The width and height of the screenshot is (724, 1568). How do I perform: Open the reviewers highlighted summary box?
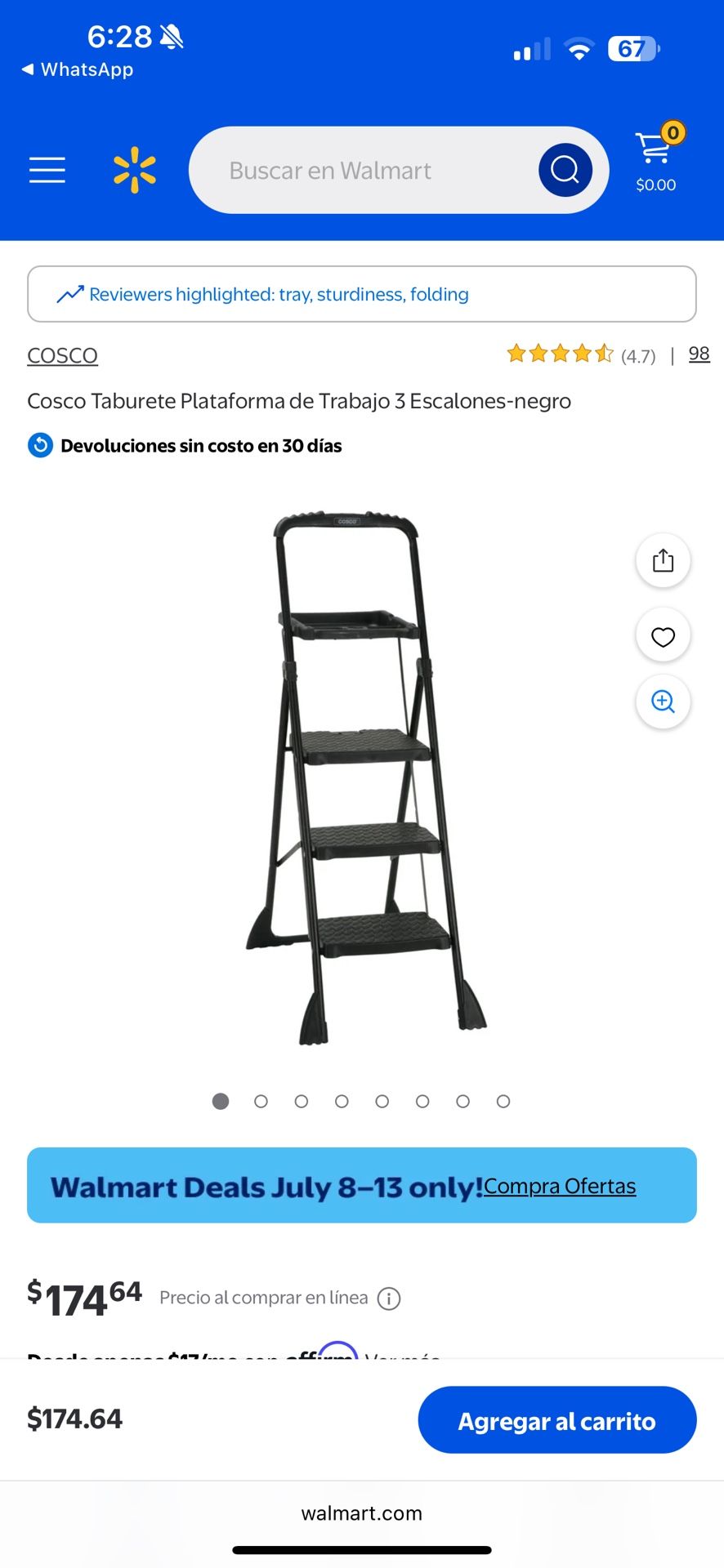pyautogui.click(x=361, y=294)
